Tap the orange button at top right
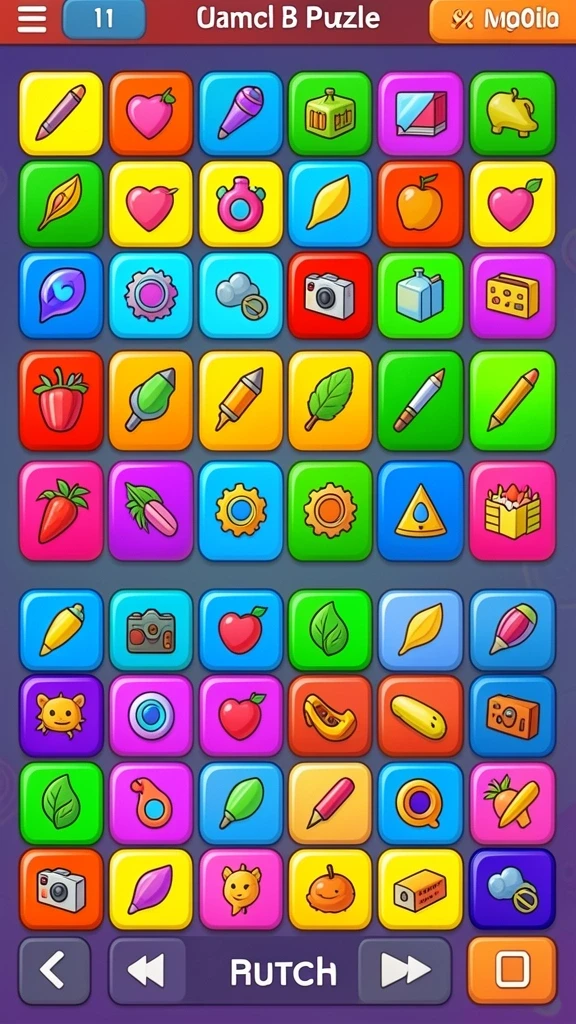 coord(503,20)
